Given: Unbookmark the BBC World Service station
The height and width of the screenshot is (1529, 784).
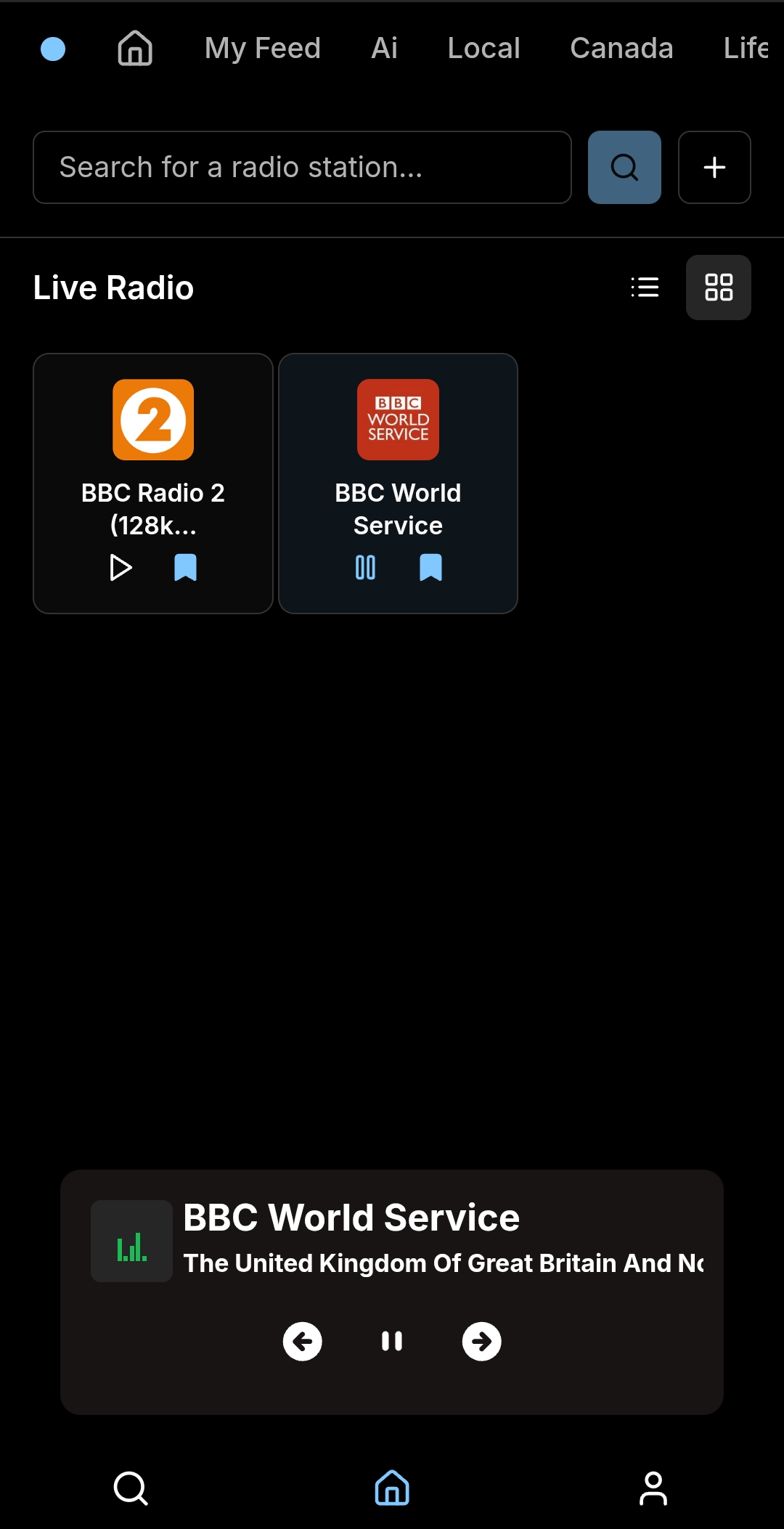Looking at the screenshot, I should (x=430, y=568).
